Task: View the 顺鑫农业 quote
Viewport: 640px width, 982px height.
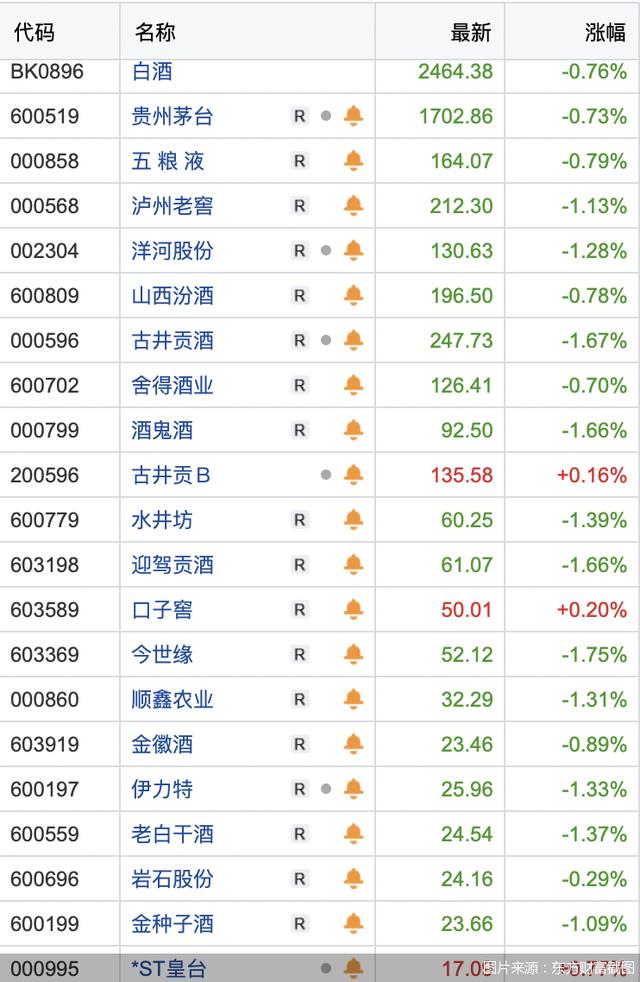Action: tap(172, 700)
